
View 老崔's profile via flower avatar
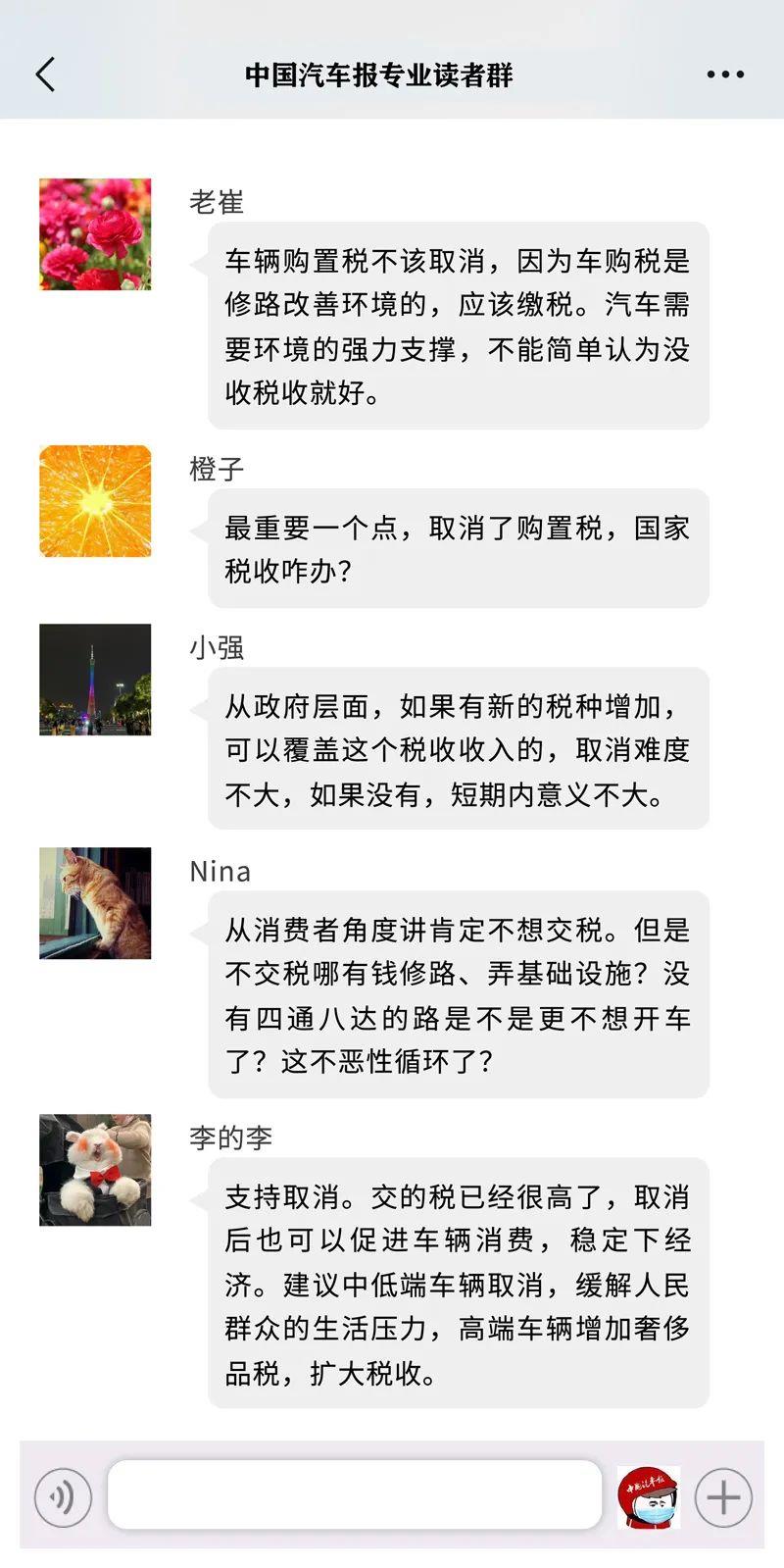pos(95,234)
